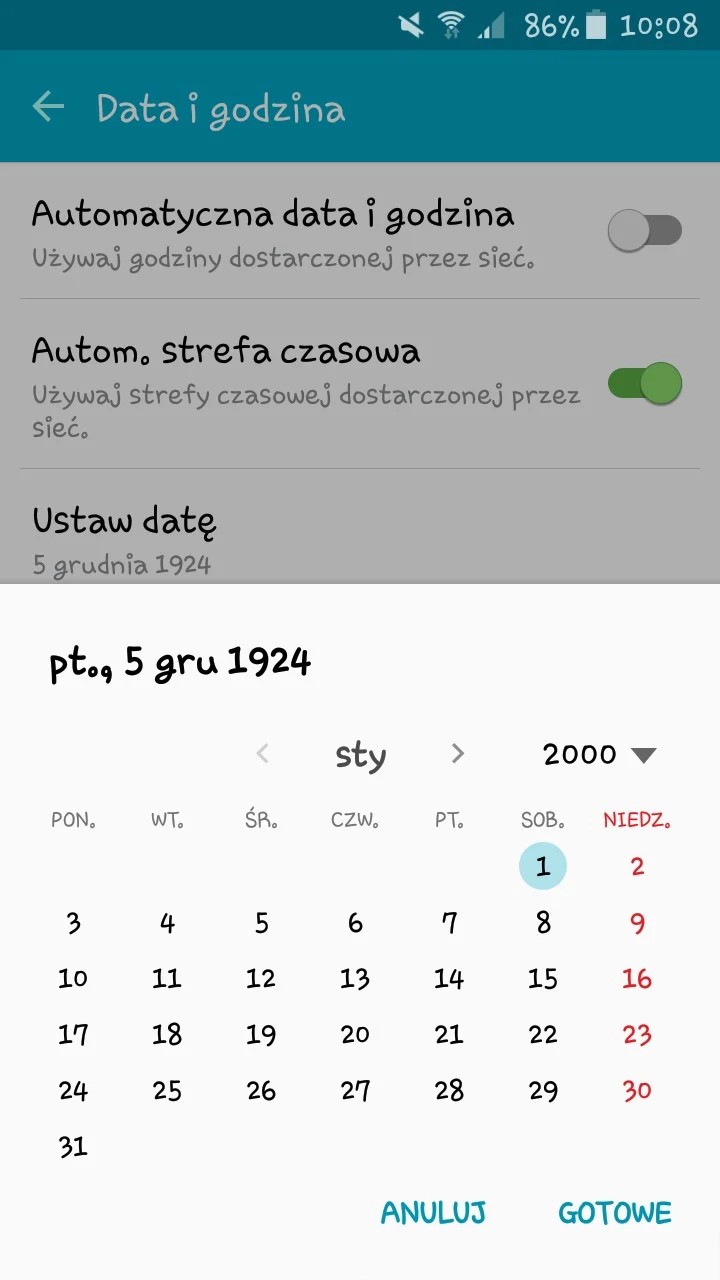Cancel the date picker with ANULUJ
This screenshot has width=720, height=1280.
[433, 1213]
